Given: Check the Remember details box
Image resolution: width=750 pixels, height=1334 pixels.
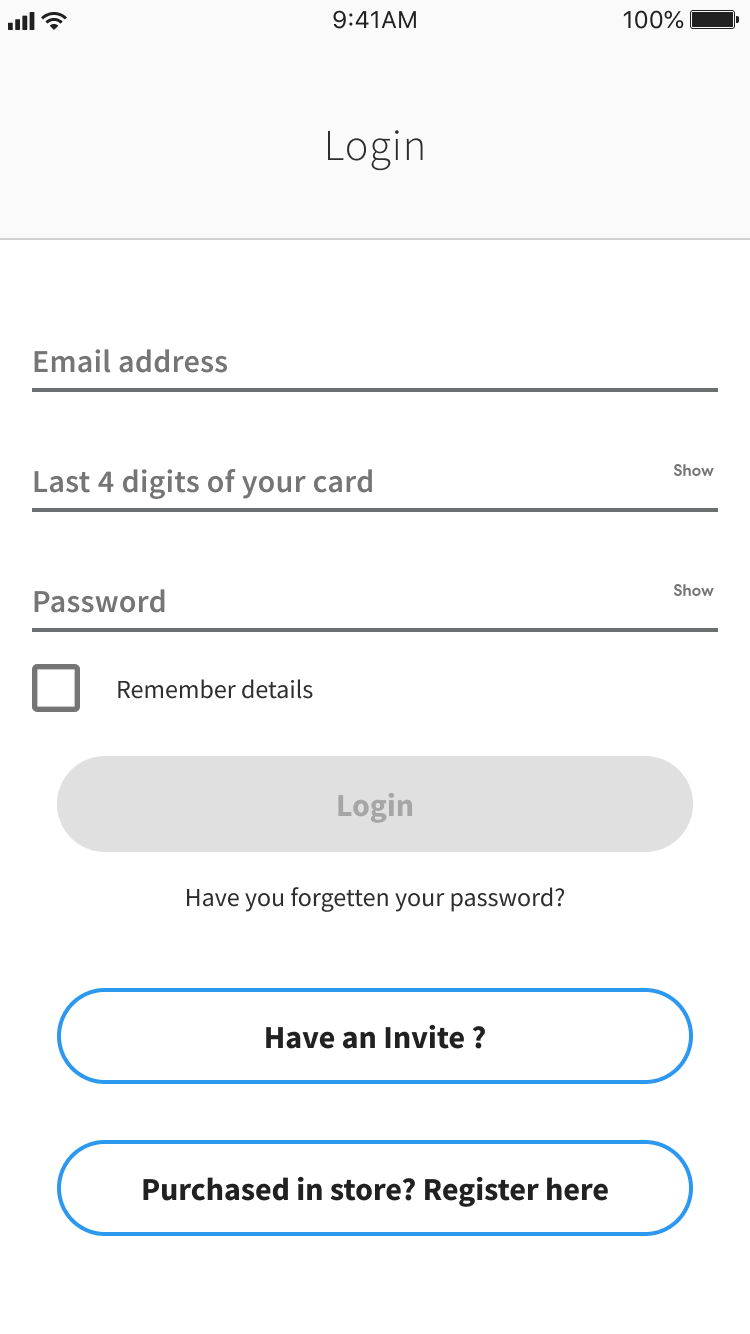Looking at the screenshot, I should pos(56,688).
